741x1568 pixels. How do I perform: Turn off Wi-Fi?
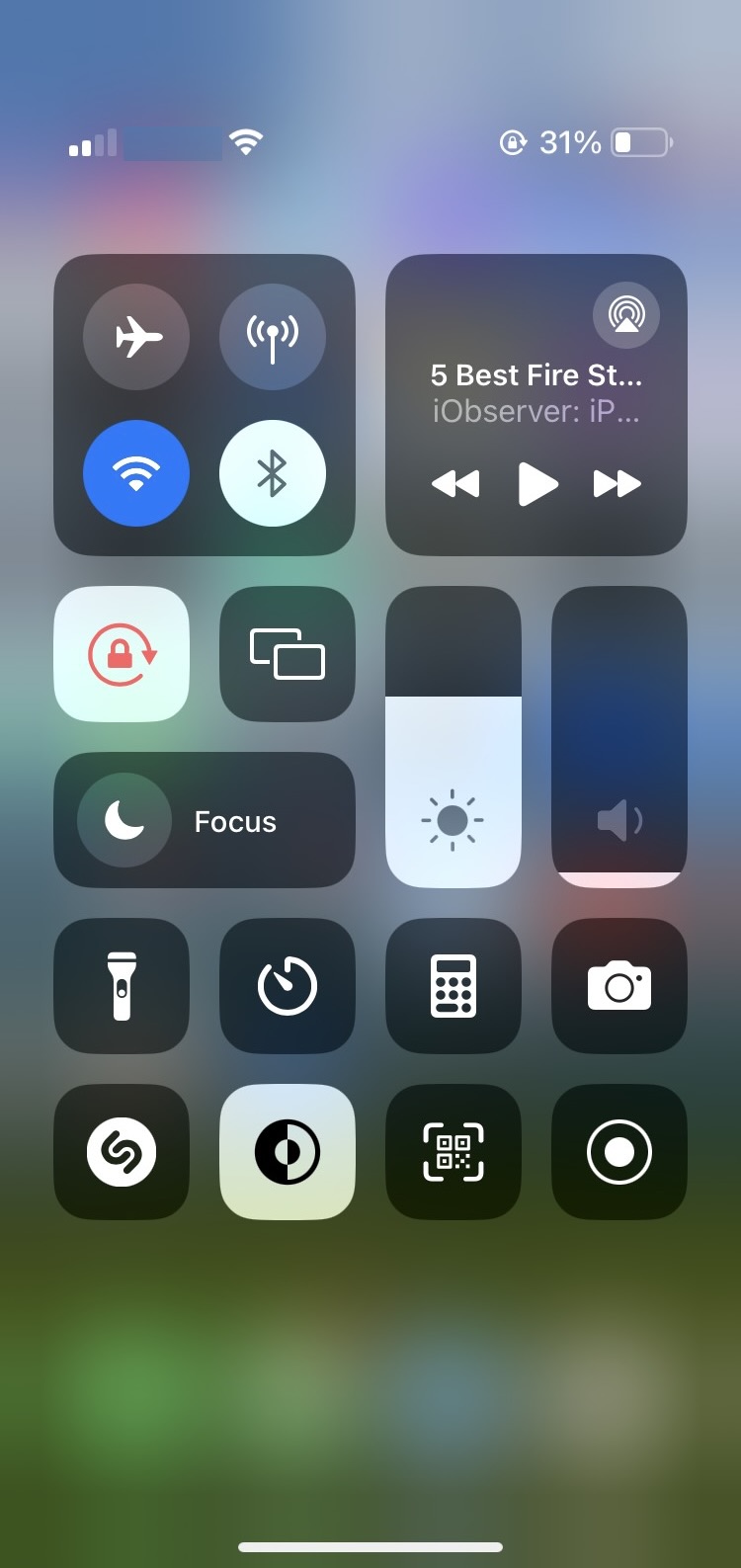pos(136,473)
